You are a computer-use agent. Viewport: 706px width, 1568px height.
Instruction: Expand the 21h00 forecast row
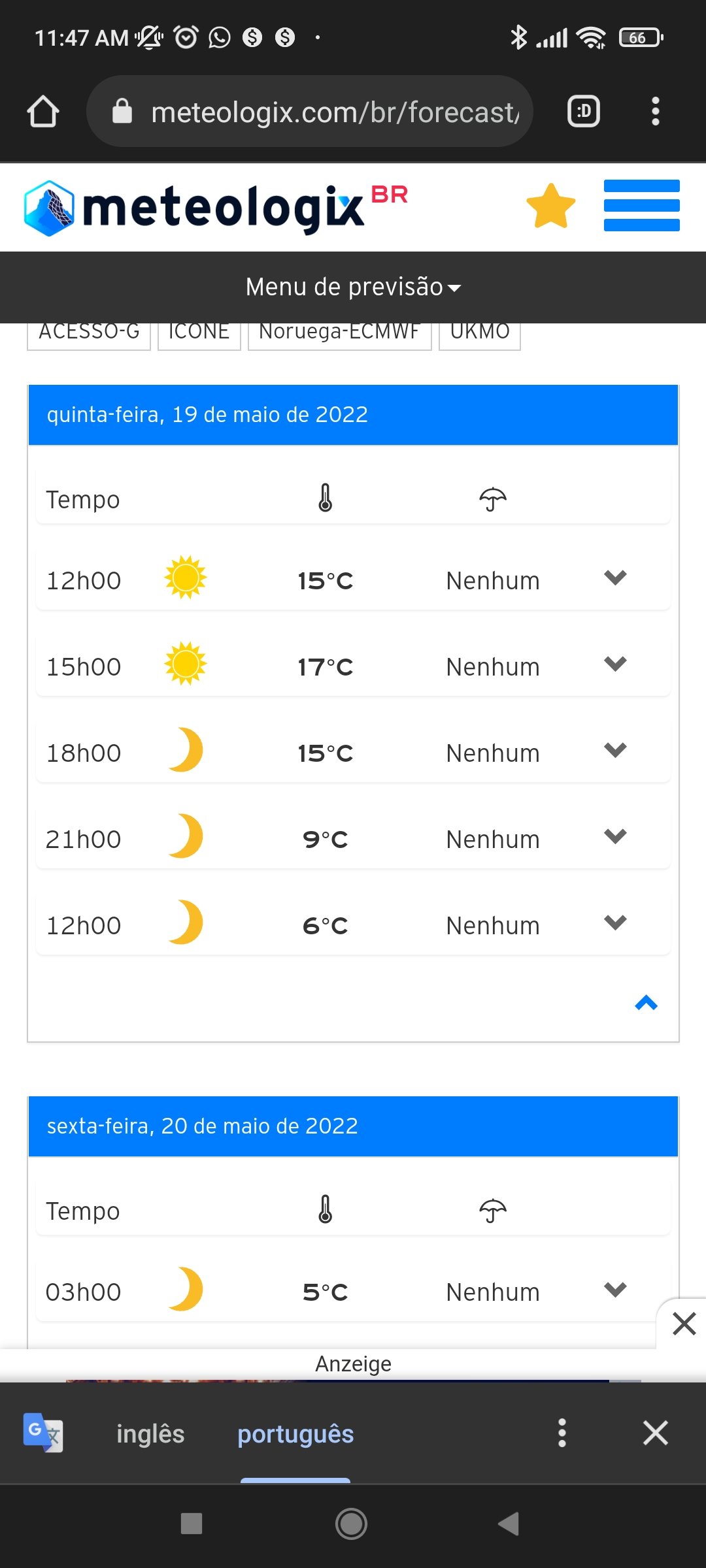coord(615,837)
